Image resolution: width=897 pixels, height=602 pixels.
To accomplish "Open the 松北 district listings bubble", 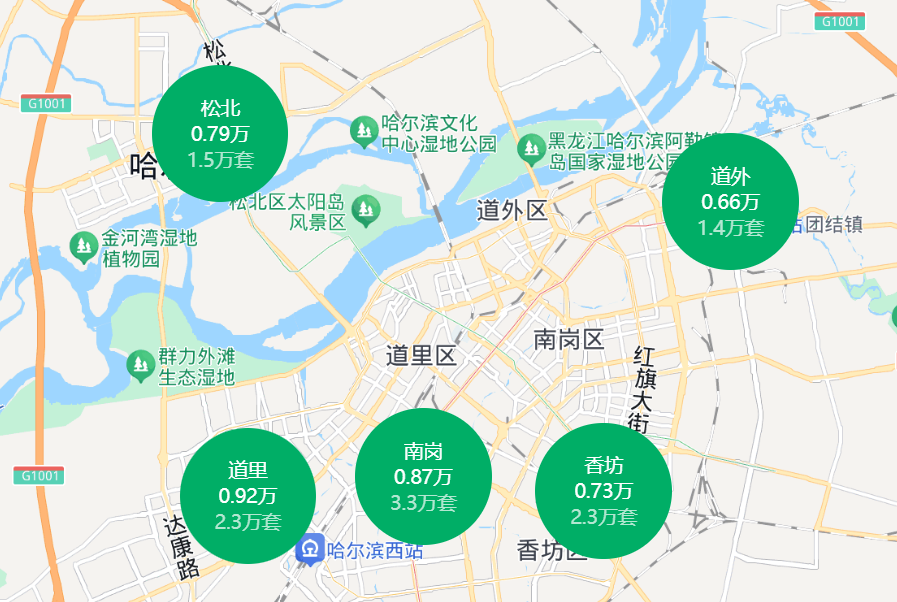I will click(220, 133).
